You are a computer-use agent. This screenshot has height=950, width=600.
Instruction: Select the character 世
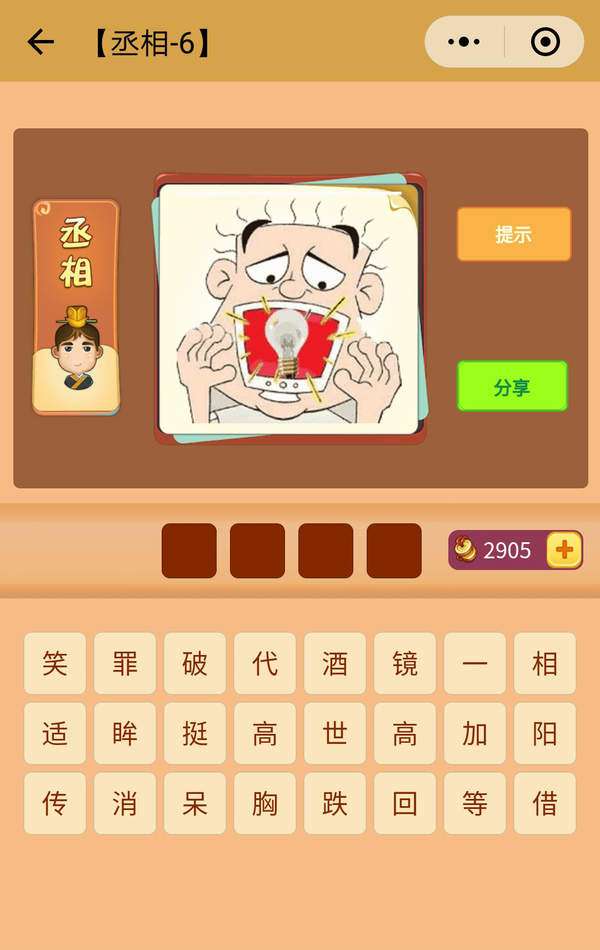pos(335,733)
